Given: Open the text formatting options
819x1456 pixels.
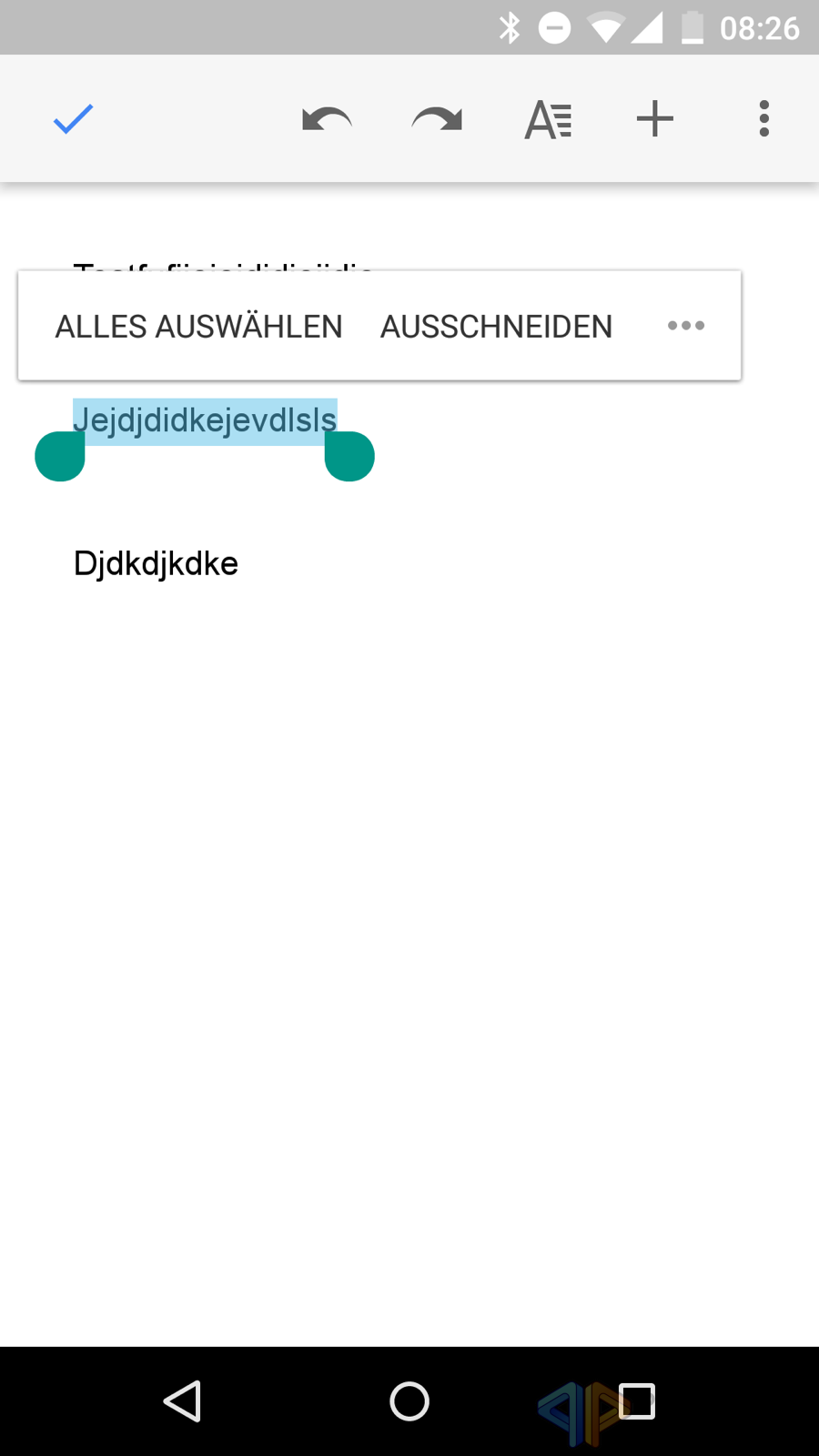Looking at the screenshot, I should point(548,119).
